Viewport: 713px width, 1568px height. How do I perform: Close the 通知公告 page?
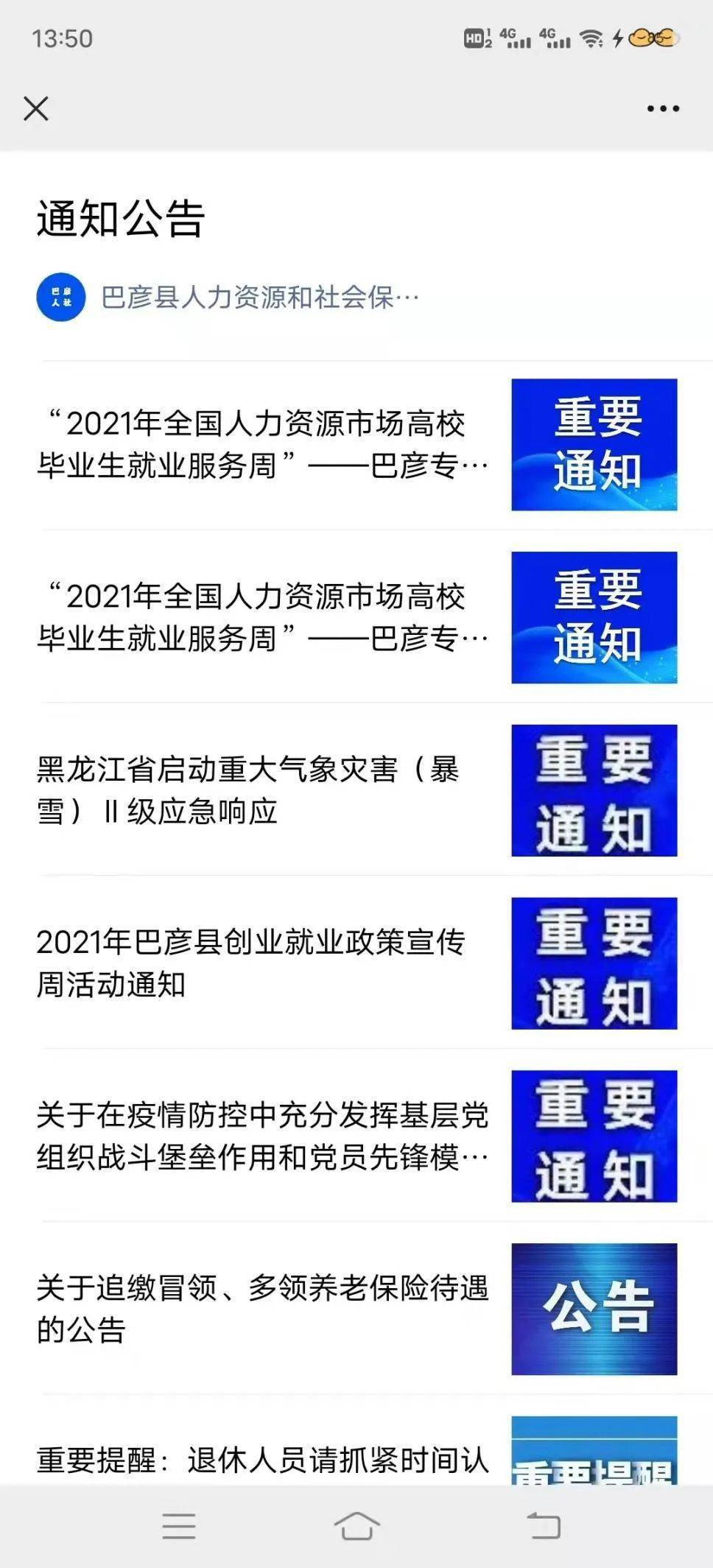(36, 109)
